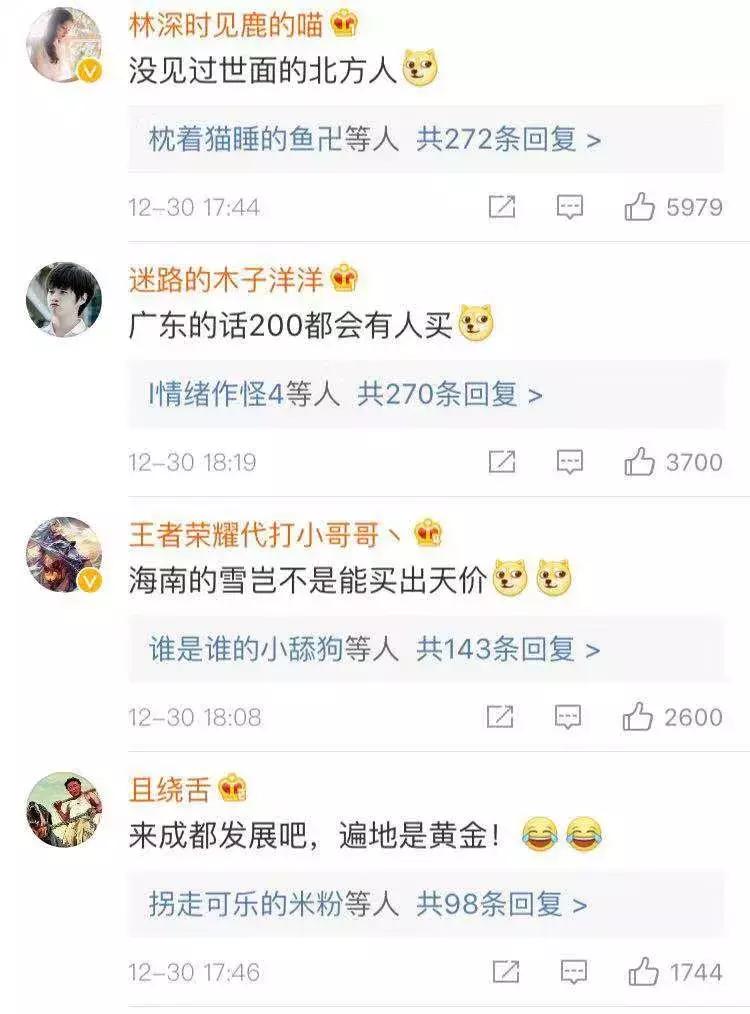The image size is (750, 1014).
Task: Reply to 且绕舌's comment
Action: click(573, 972)
